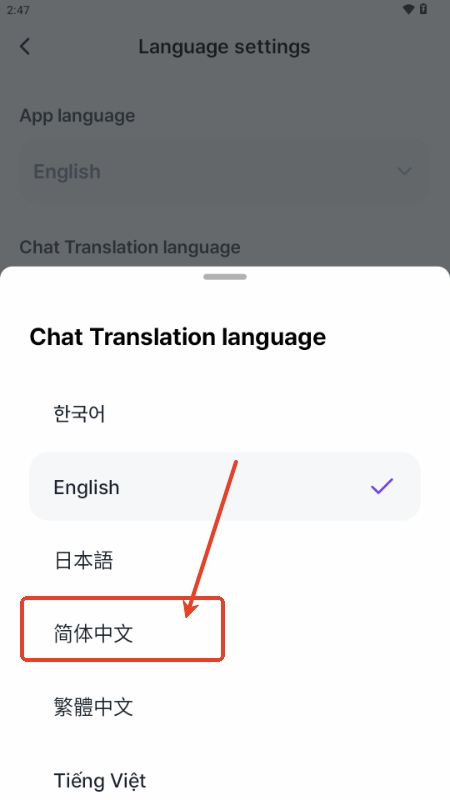Pick 日本語 from the language list
This screenshot has width=450, height=800.
[224, 560]
